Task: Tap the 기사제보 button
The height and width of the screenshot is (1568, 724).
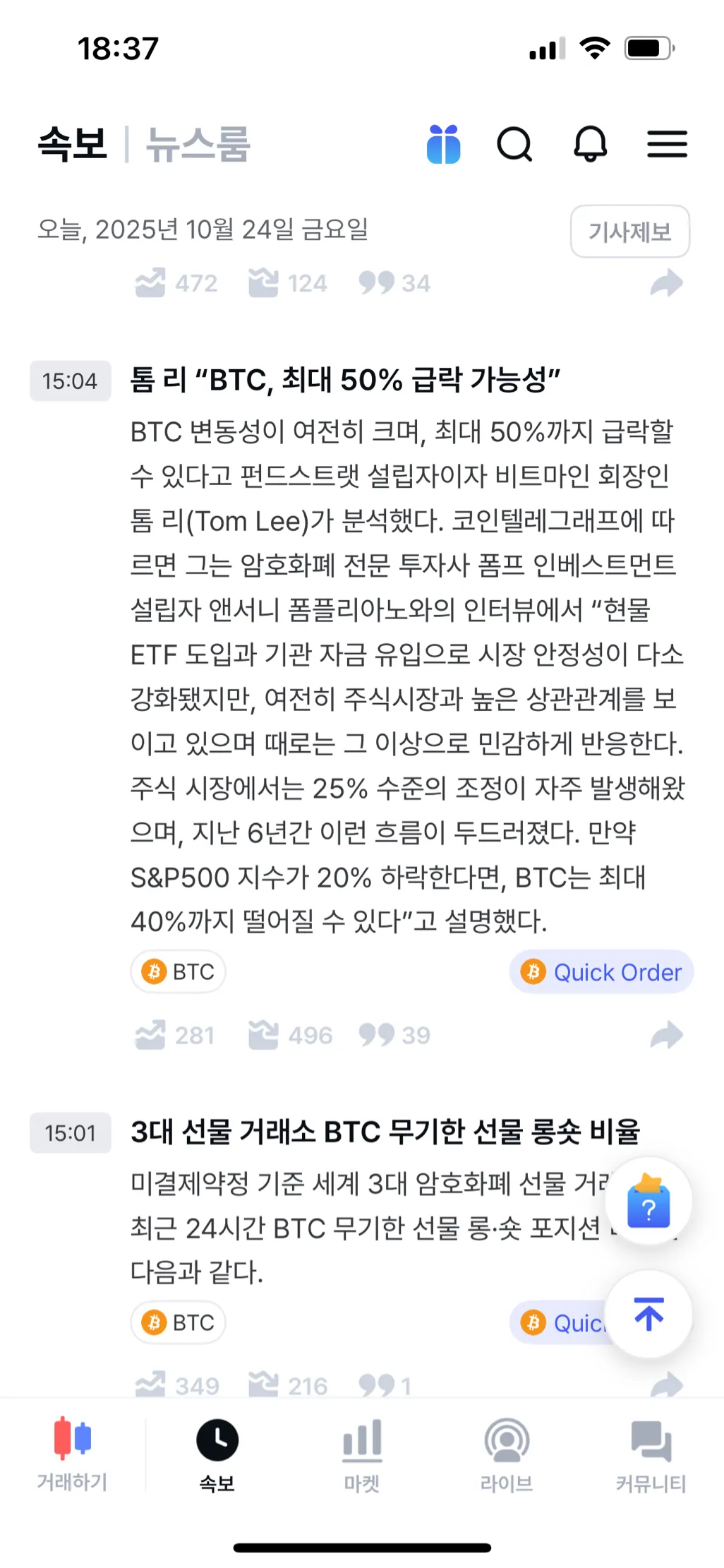Action: 629,232
